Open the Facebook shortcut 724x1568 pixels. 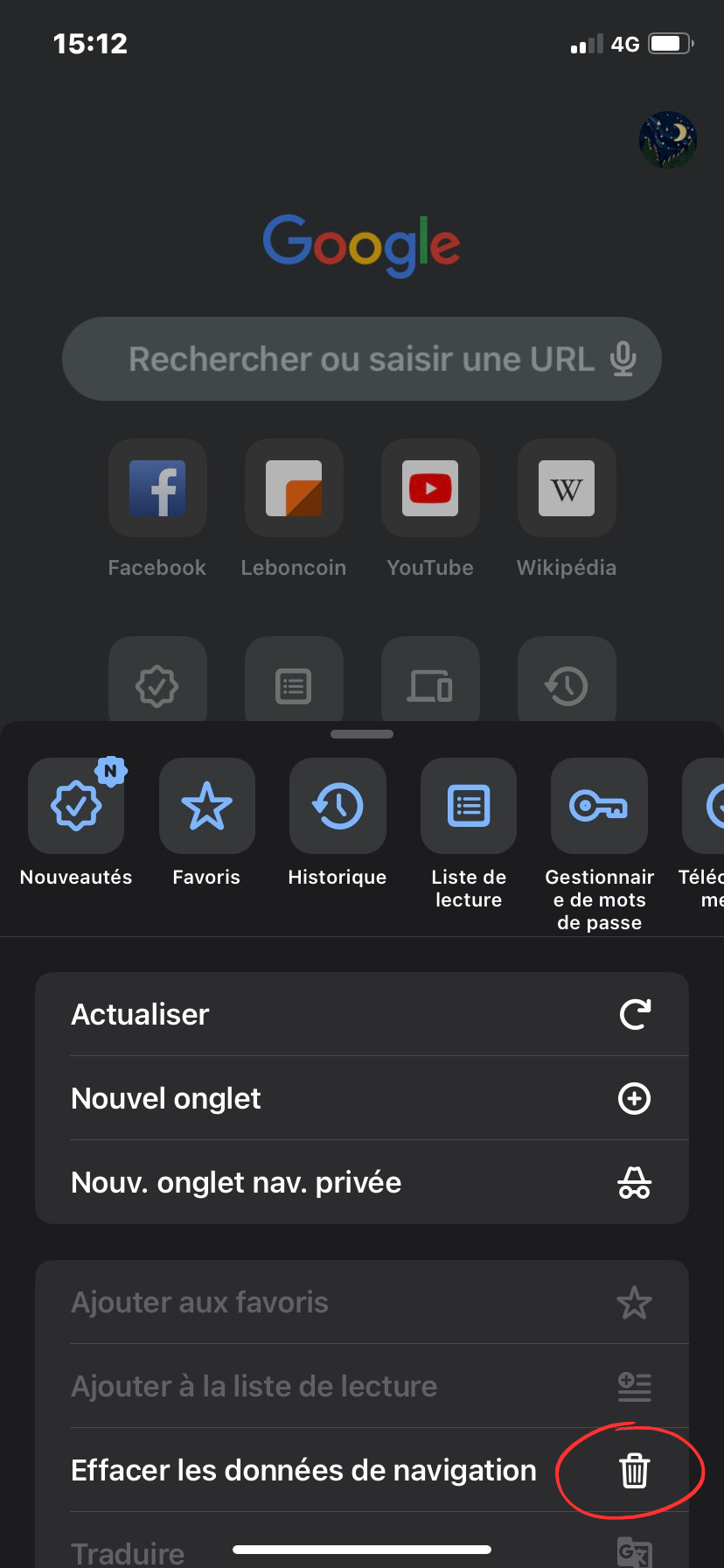point(157,488)
